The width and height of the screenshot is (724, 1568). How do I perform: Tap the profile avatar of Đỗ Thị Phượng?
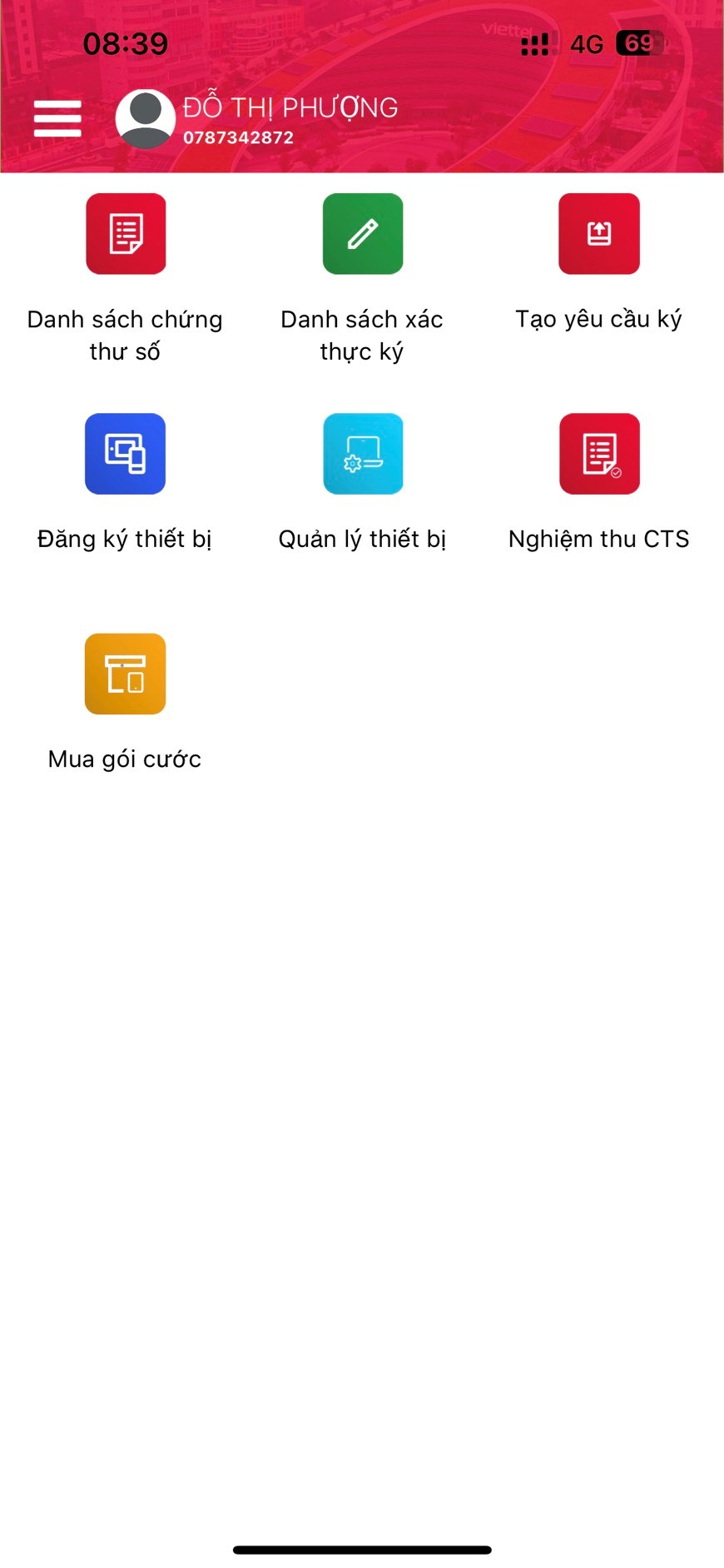(x=146, y=119)
